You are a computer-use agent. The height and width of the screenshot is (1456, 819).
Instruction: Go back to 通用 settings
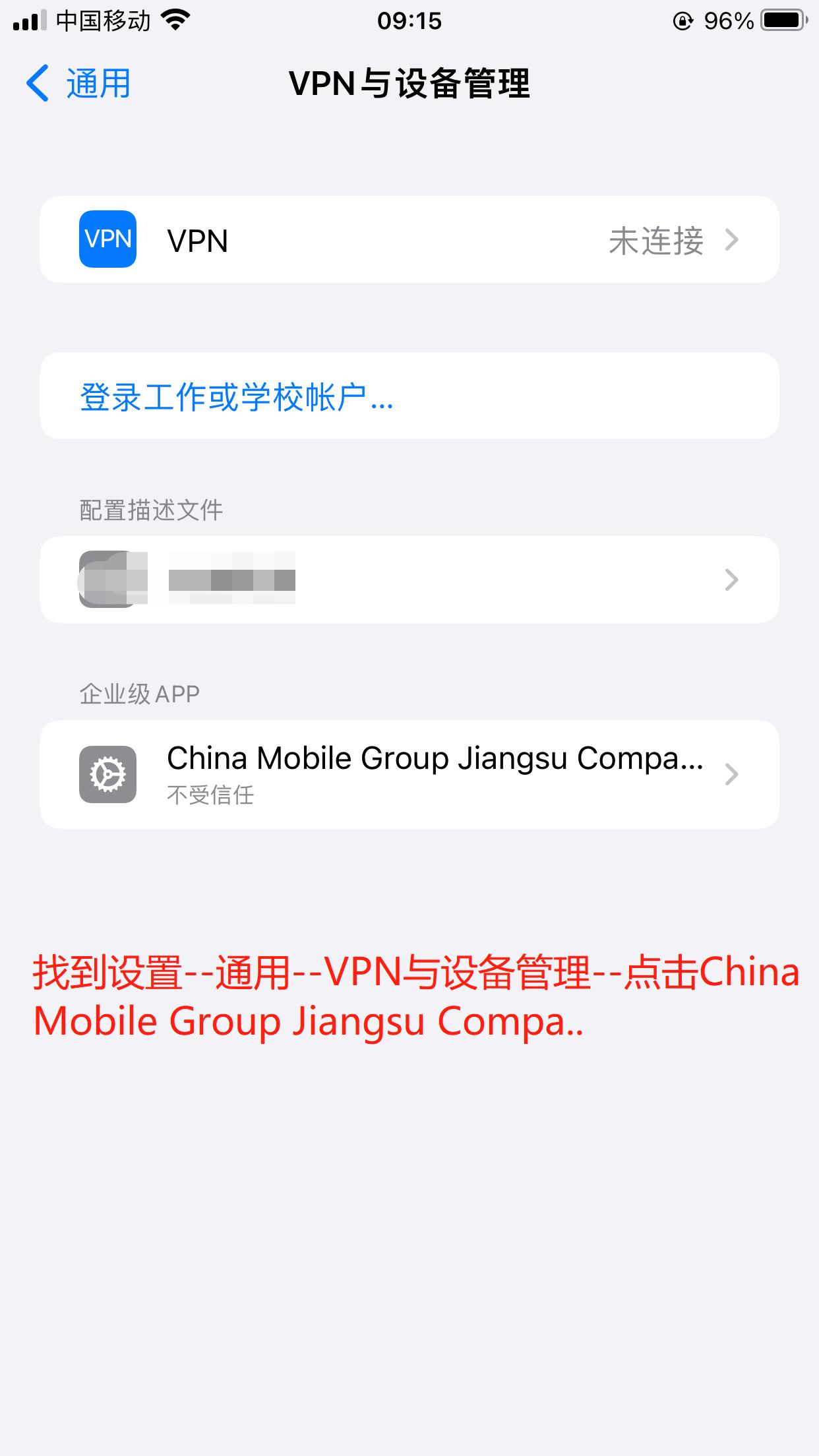click(79, 84)
